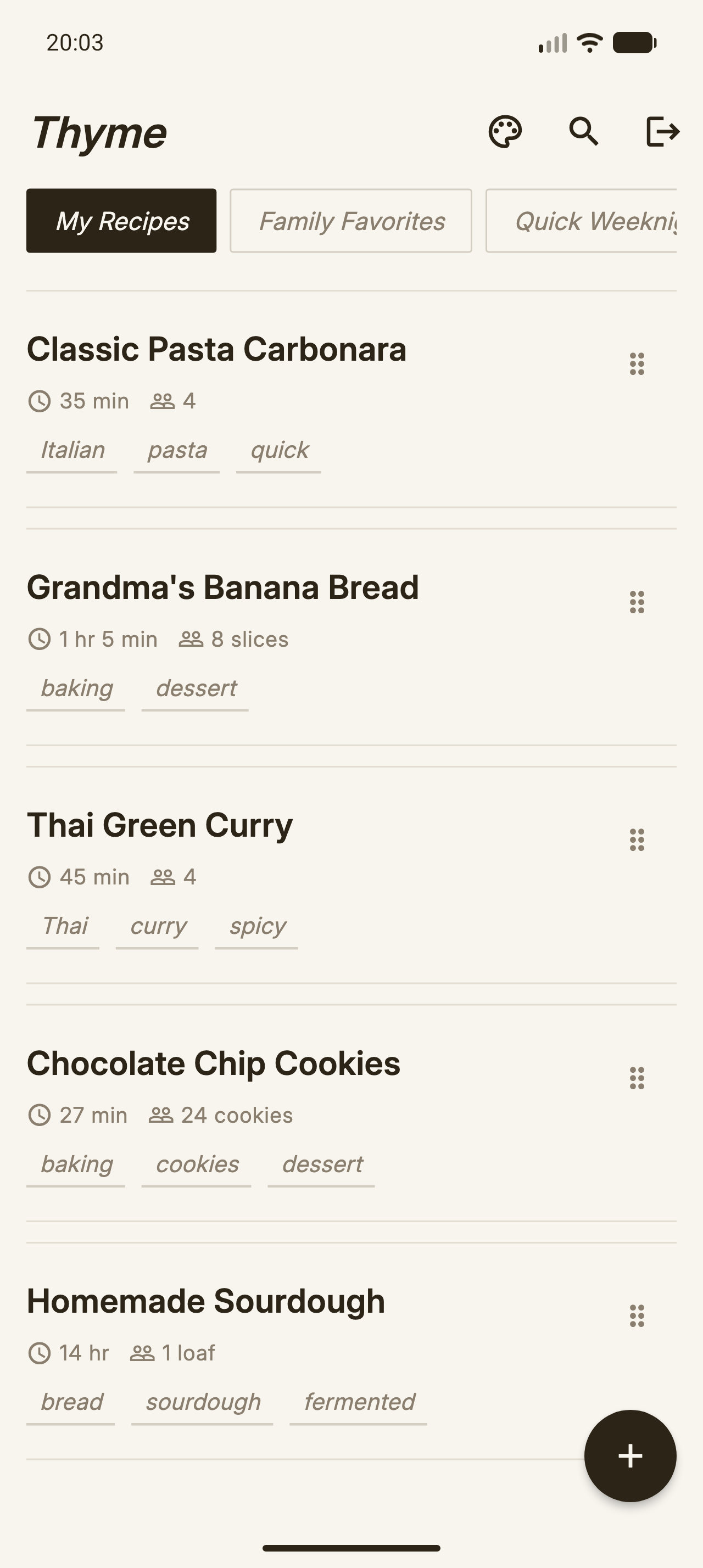The height and width of the screenshot is (1568, 703).
Task: Open the Classic Pasta Carbonara recipe
Action: [x=217, y=349]
